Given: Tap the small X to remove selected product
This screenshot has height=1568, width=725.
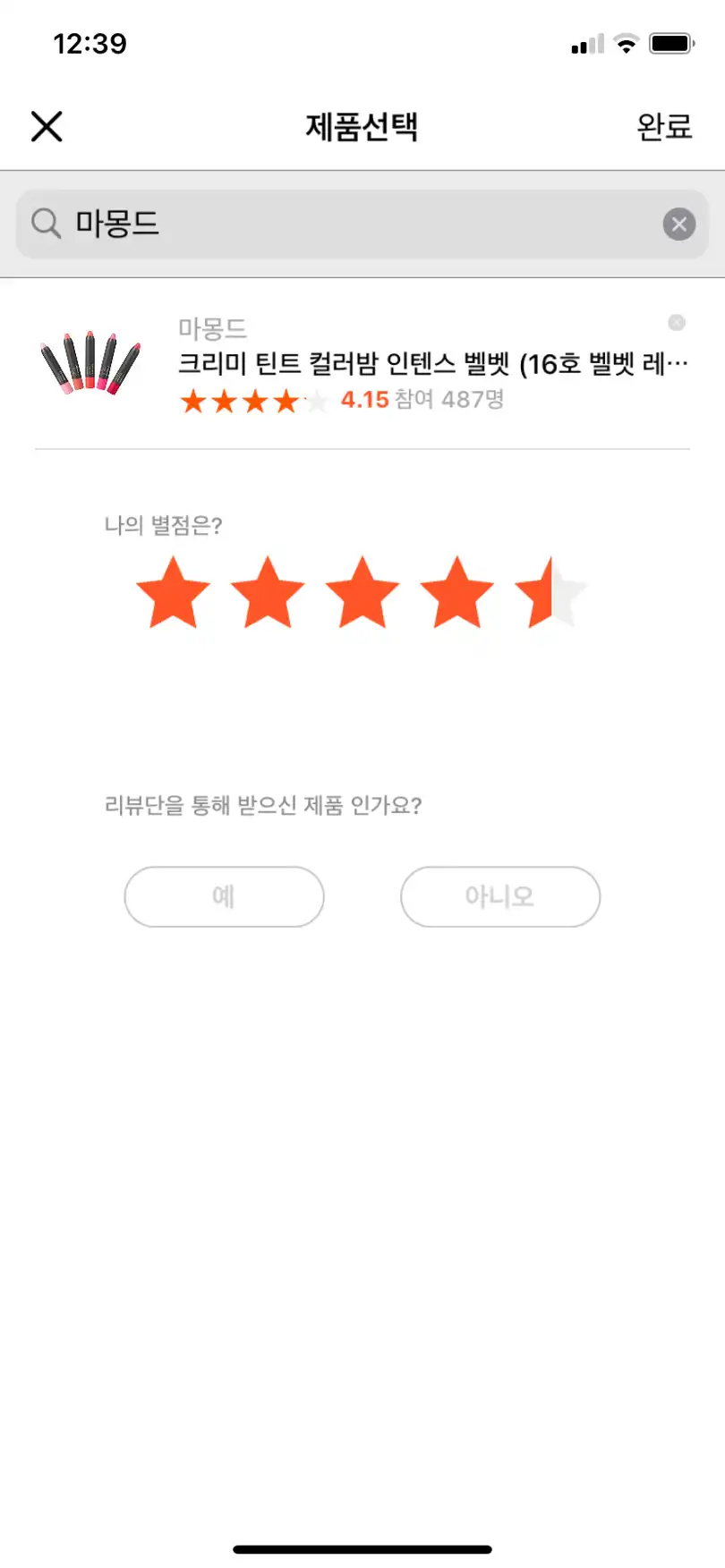Looking at the screenshot, I should click(x=678, y=323).
